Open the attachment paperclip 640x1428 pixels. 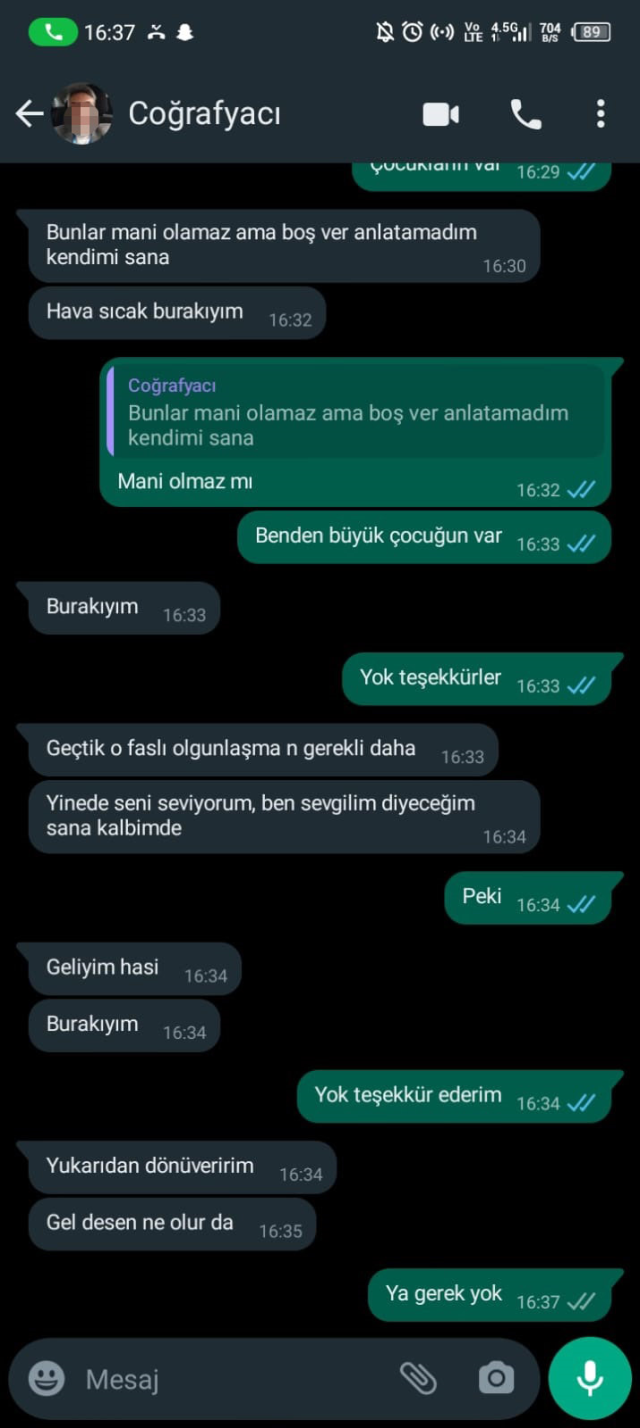tap(418, 1379)
